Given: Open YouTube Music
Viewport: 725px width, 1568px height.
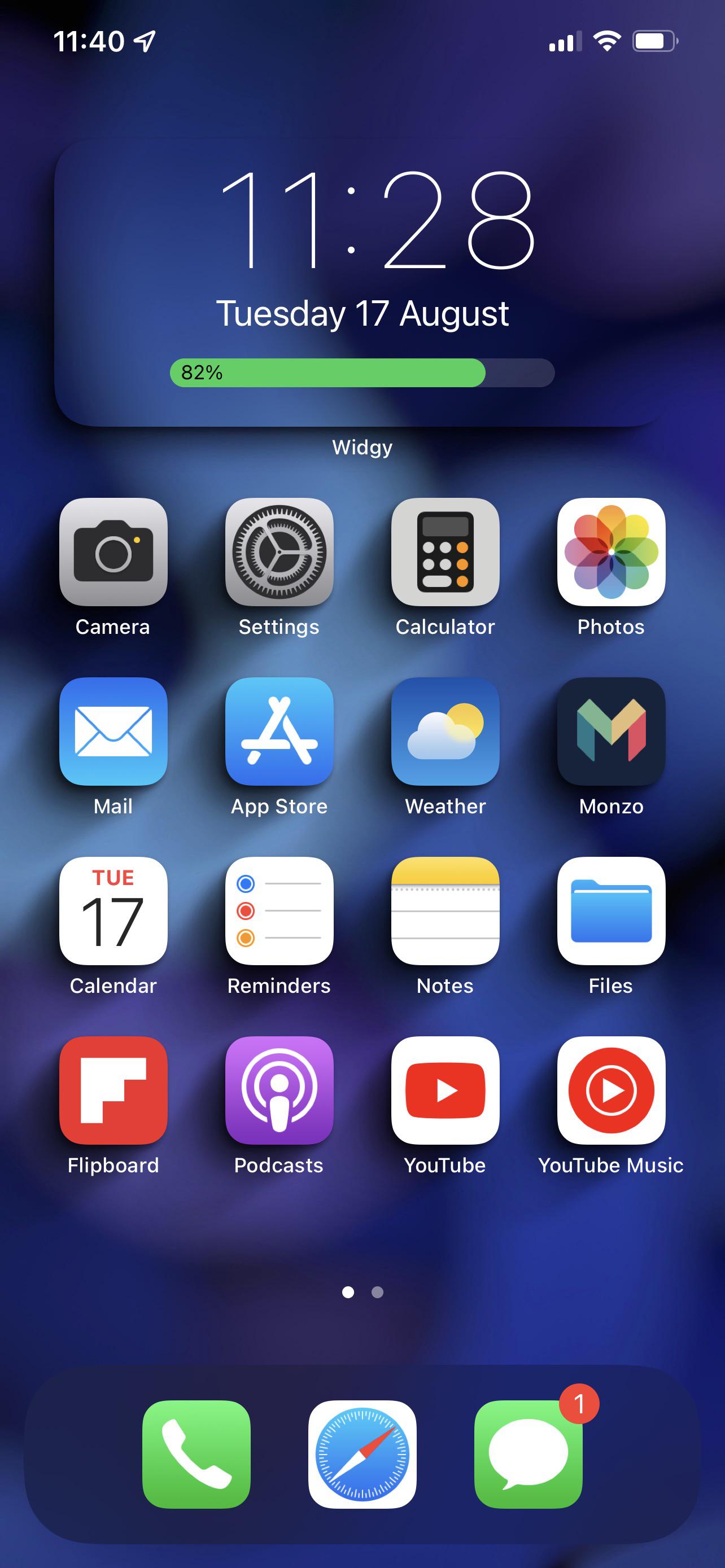Looking at the screenshot, I should pyautogui.click(x=611, y=1090).
